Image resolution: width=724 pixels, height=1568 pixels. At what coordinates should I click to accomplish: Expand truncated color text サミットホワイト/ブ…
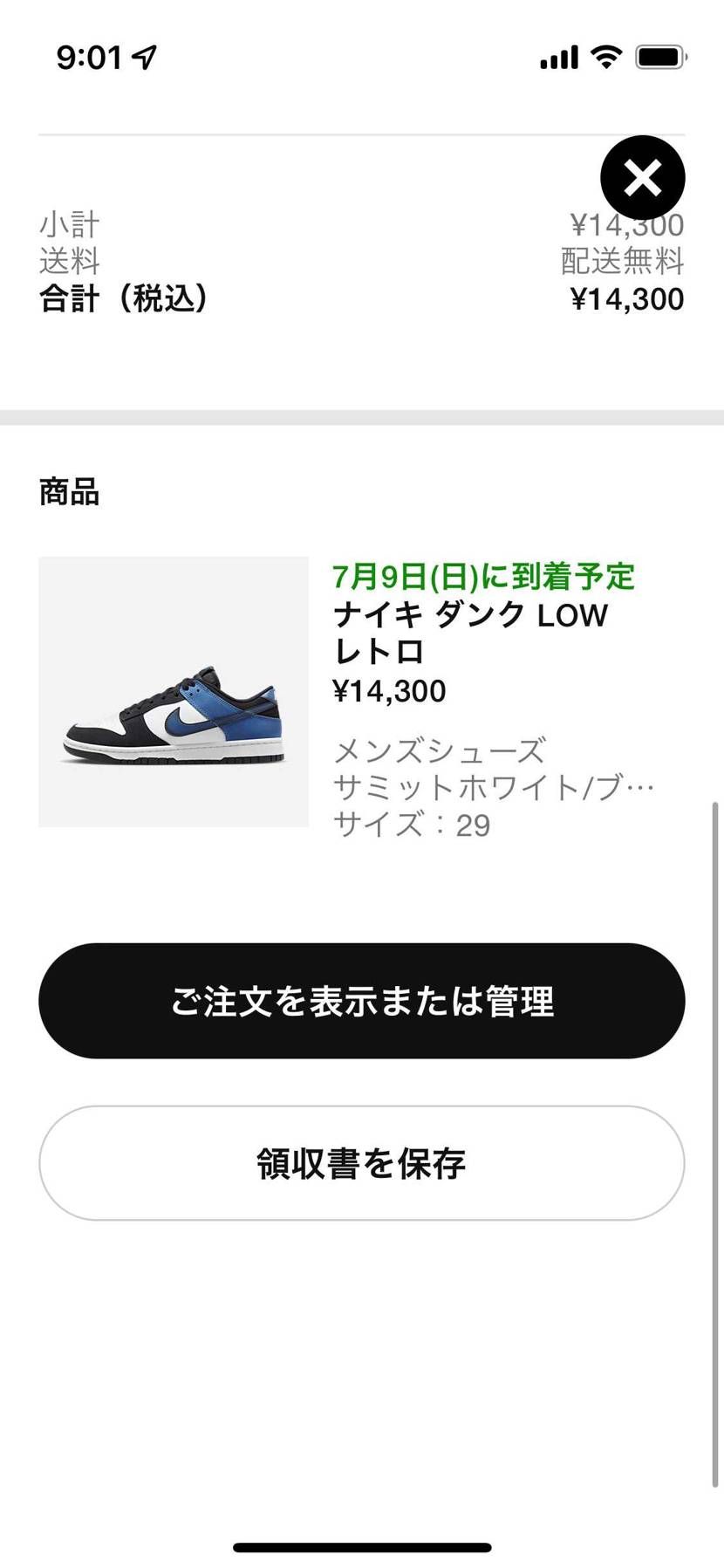(494, 786)
